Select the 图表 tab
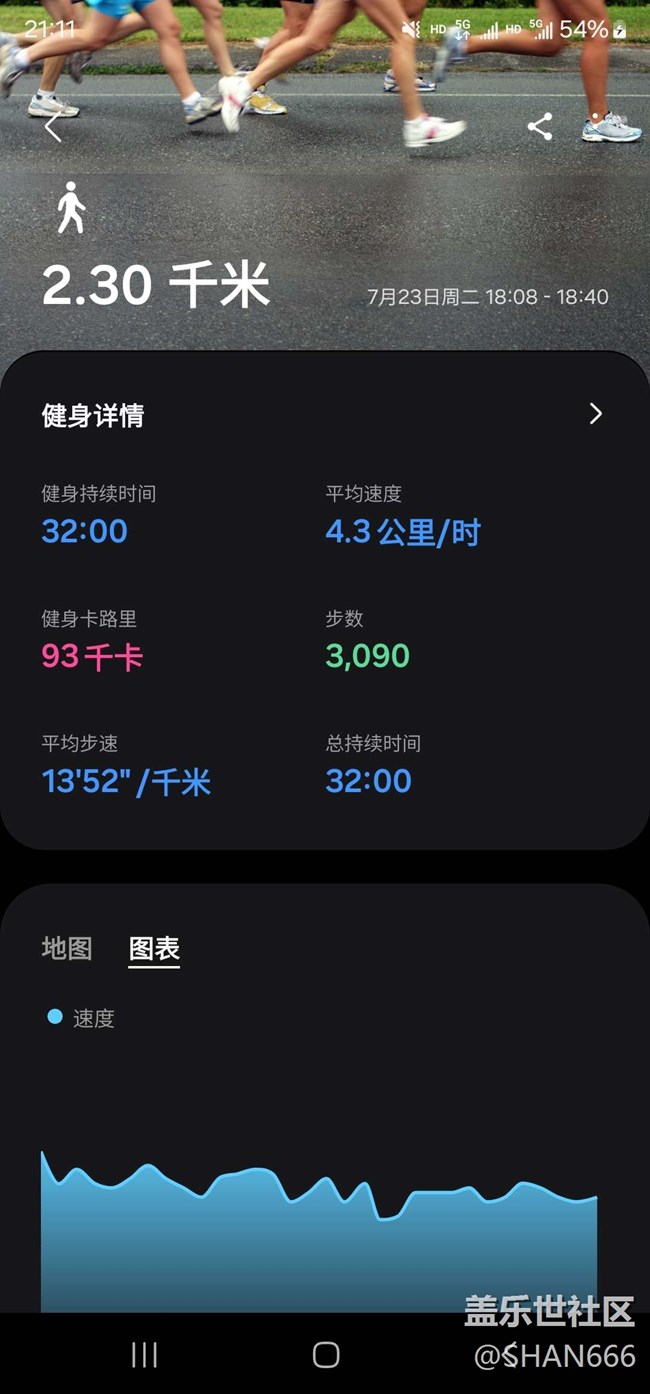The image size is (650, 1394). pos(154,949)
